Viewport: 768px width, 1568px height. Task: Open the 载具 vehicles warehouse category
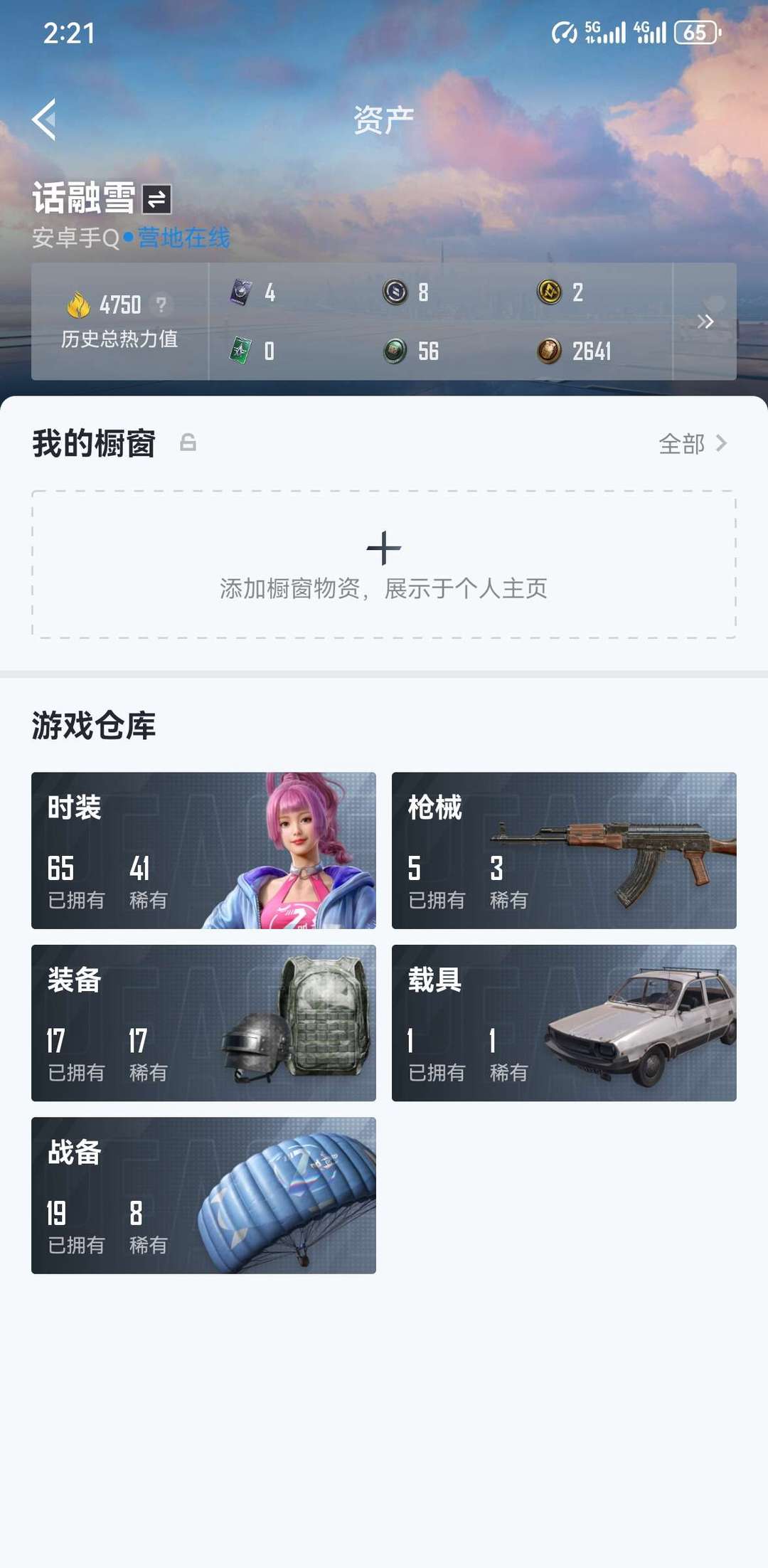pyautogui.click(x=564, y=1022)
